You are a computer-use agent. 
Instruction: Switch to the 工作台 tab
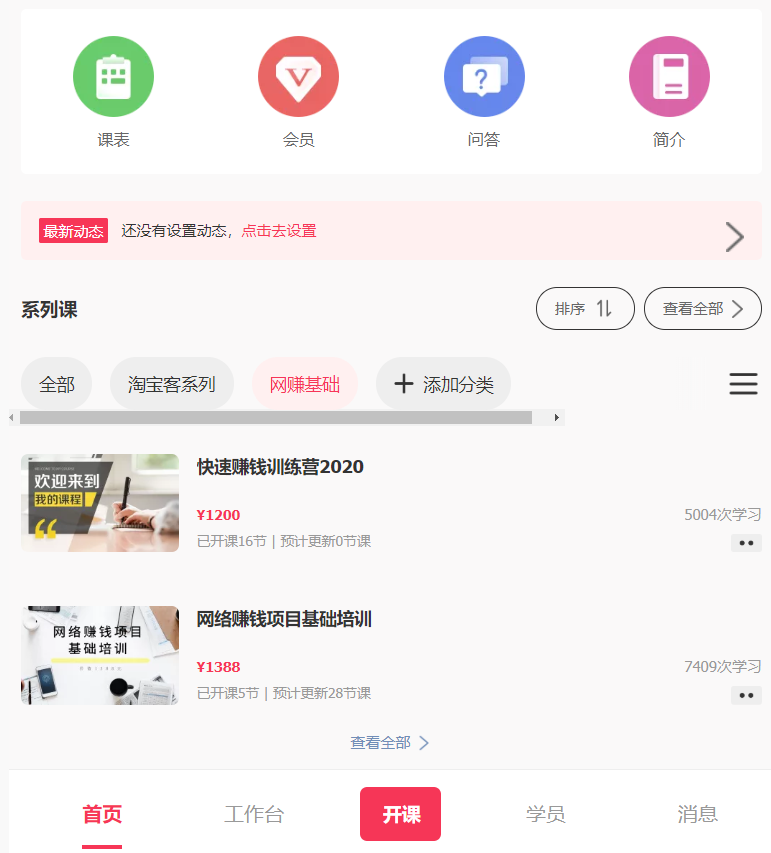(254, 814)
